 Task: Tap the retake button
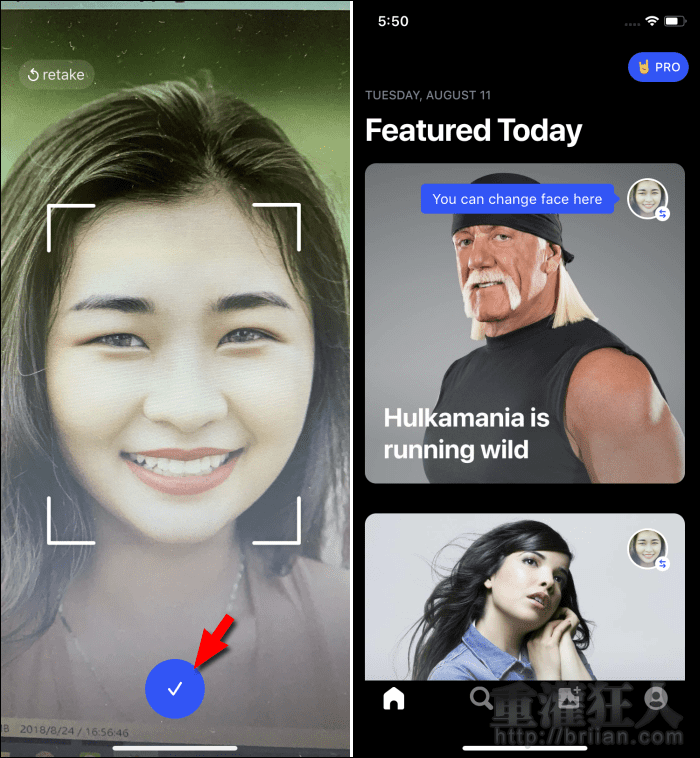(x=56, y=75)
